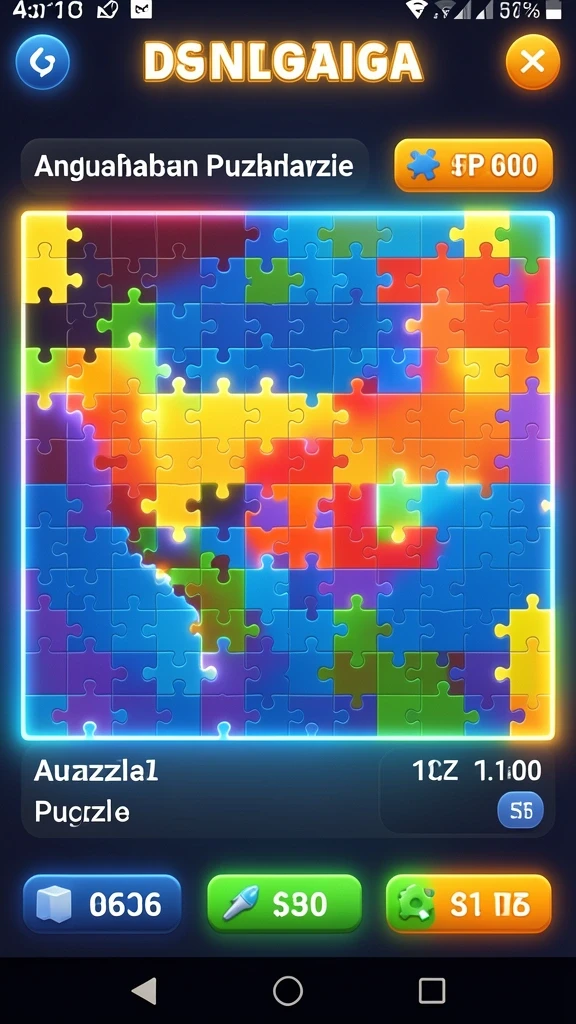This screenshot has width=576, height=1024.
Task: Tap the blue circular refresh icon
Action: click(x=42, y=62)
